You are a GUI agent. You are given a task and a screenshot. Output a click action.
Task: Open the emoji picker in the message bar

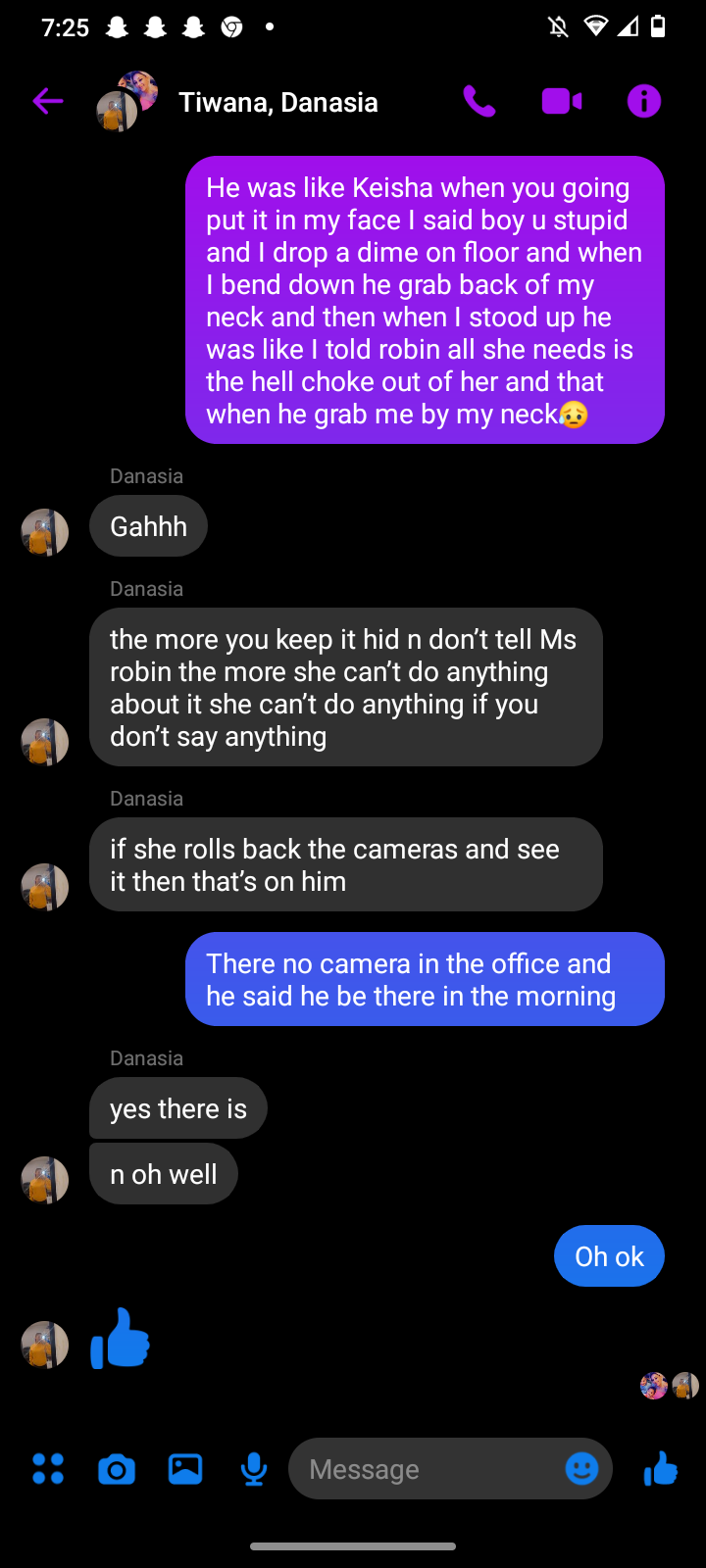(x=580, y=1469)
